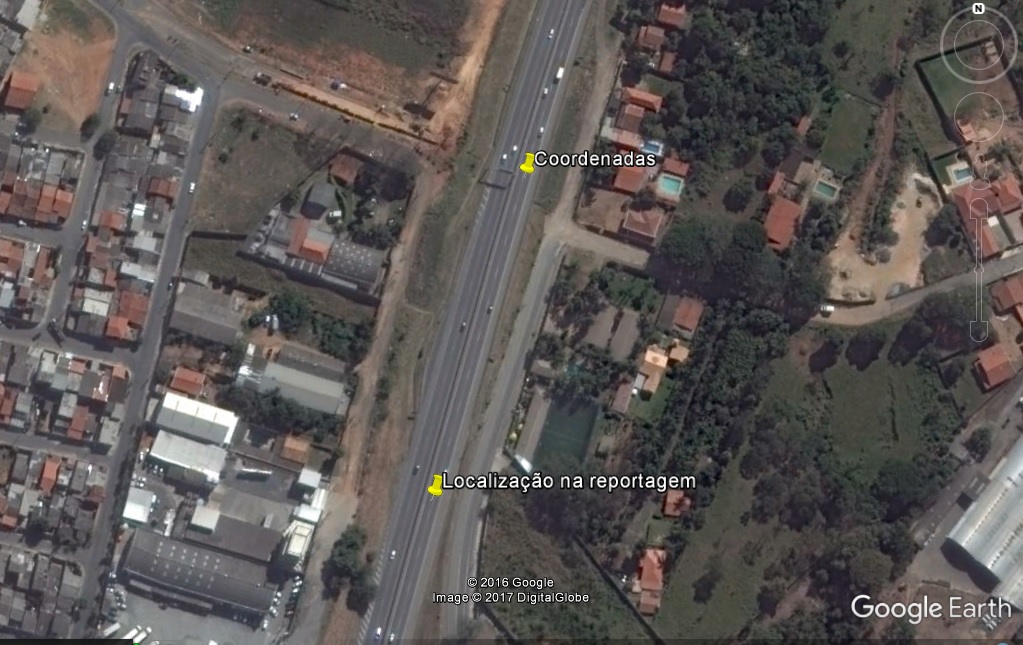Select the Localização na reportagem placemark pin

coord(435,485)
